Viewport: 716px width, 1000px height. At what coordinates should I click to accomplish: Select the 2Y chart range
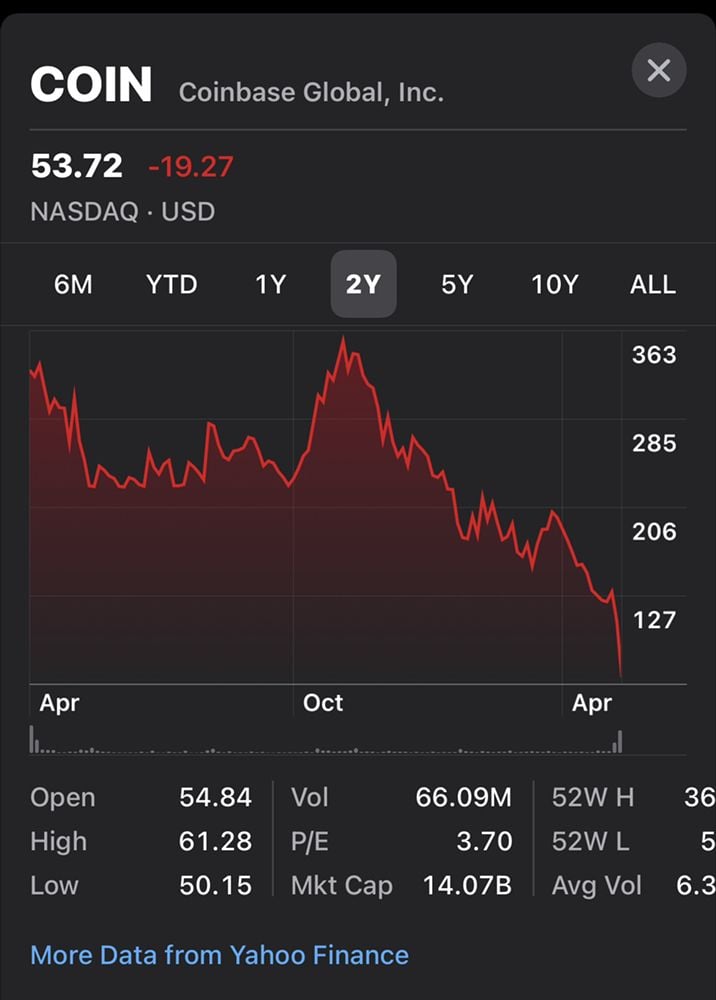(363, 285)
